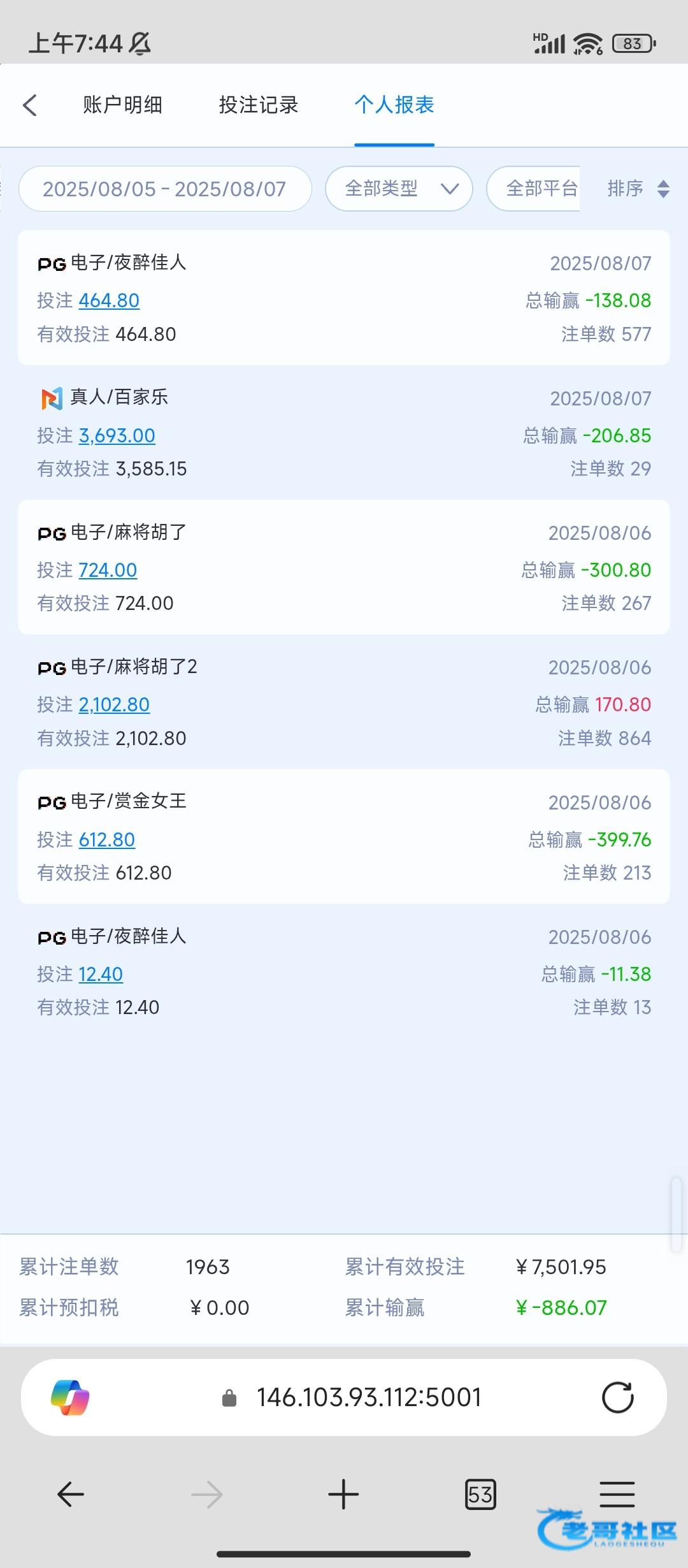Open the 464.80 bet amount link
688x1568 pixels.
(x=109, y=300)
